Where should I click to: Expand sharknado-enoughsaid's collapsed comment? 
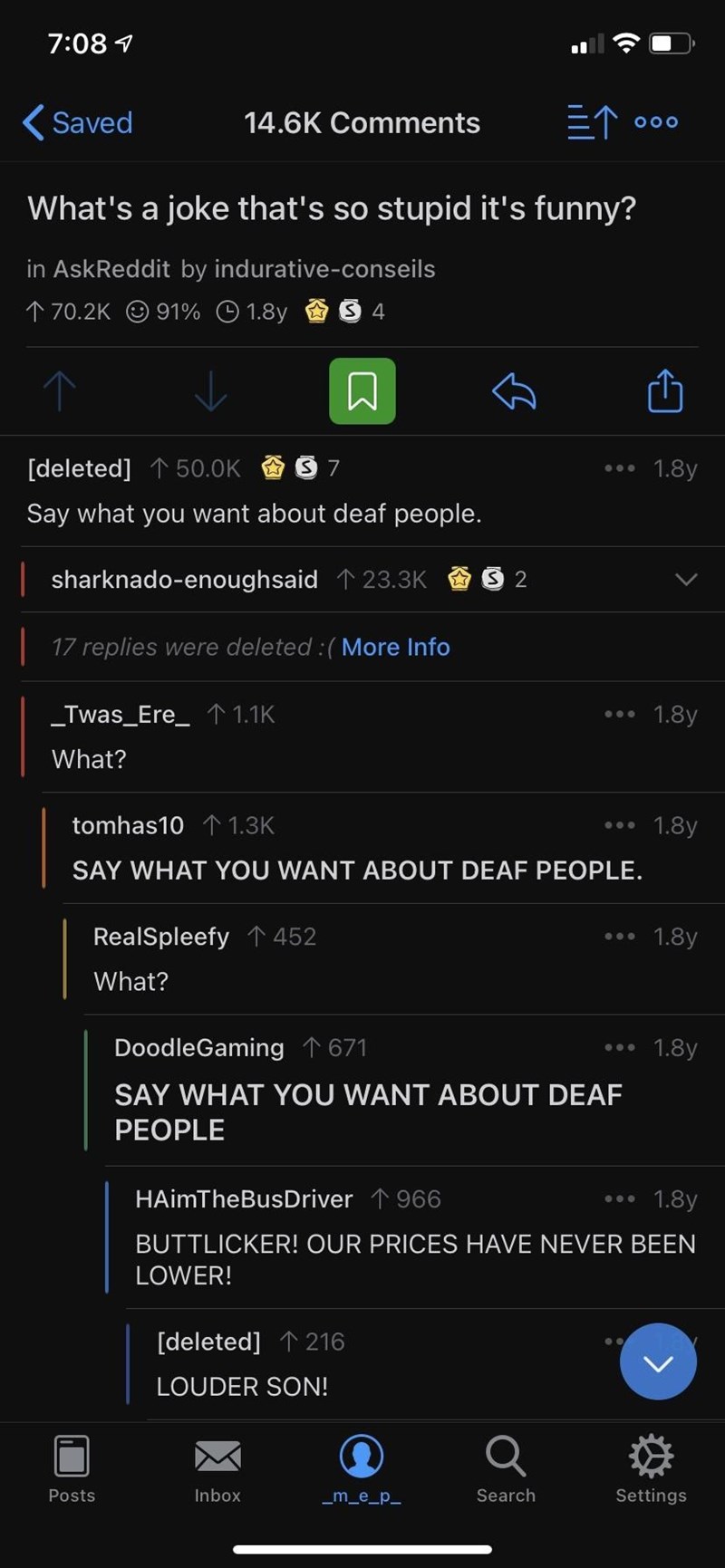click(686, 580)
